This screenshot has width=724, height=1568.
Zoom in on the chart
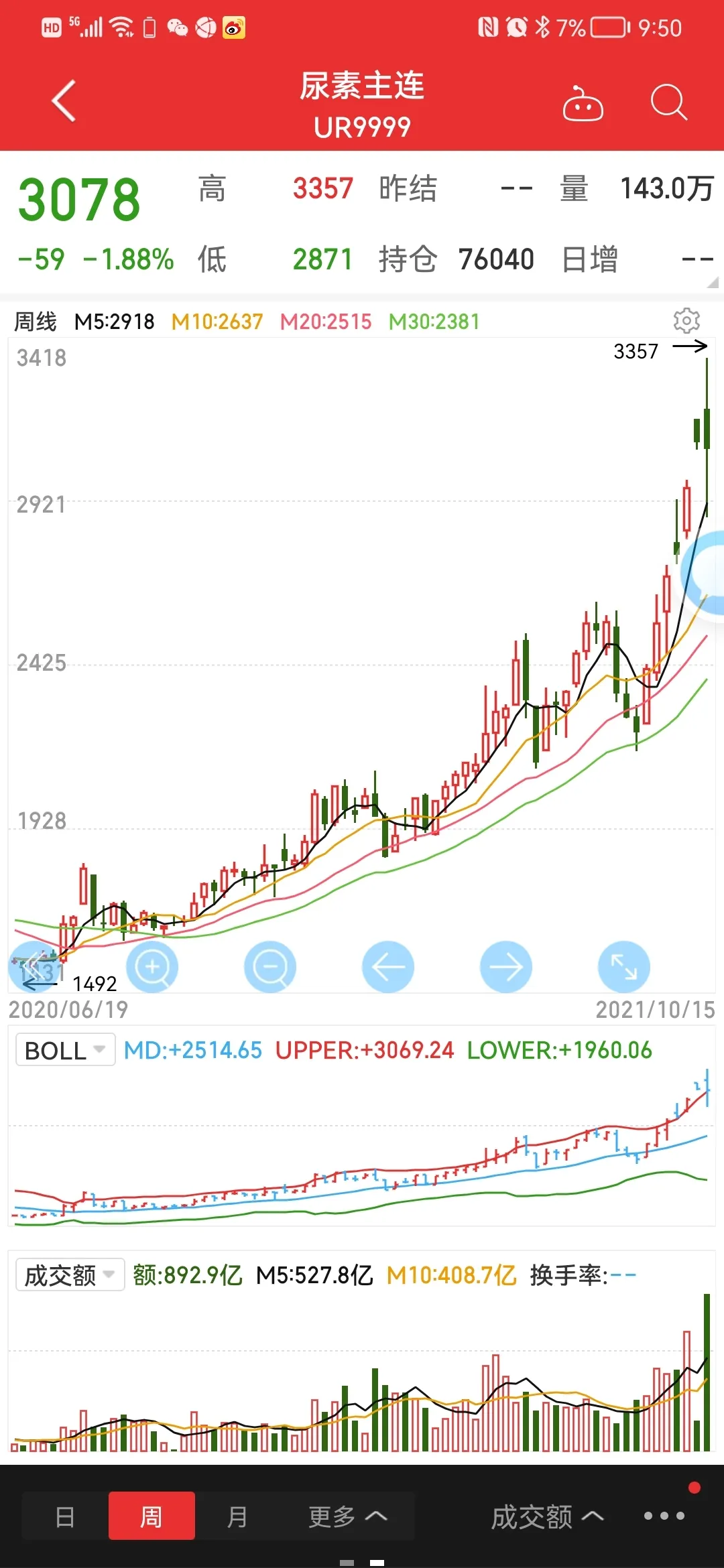[x=152, y=967]
